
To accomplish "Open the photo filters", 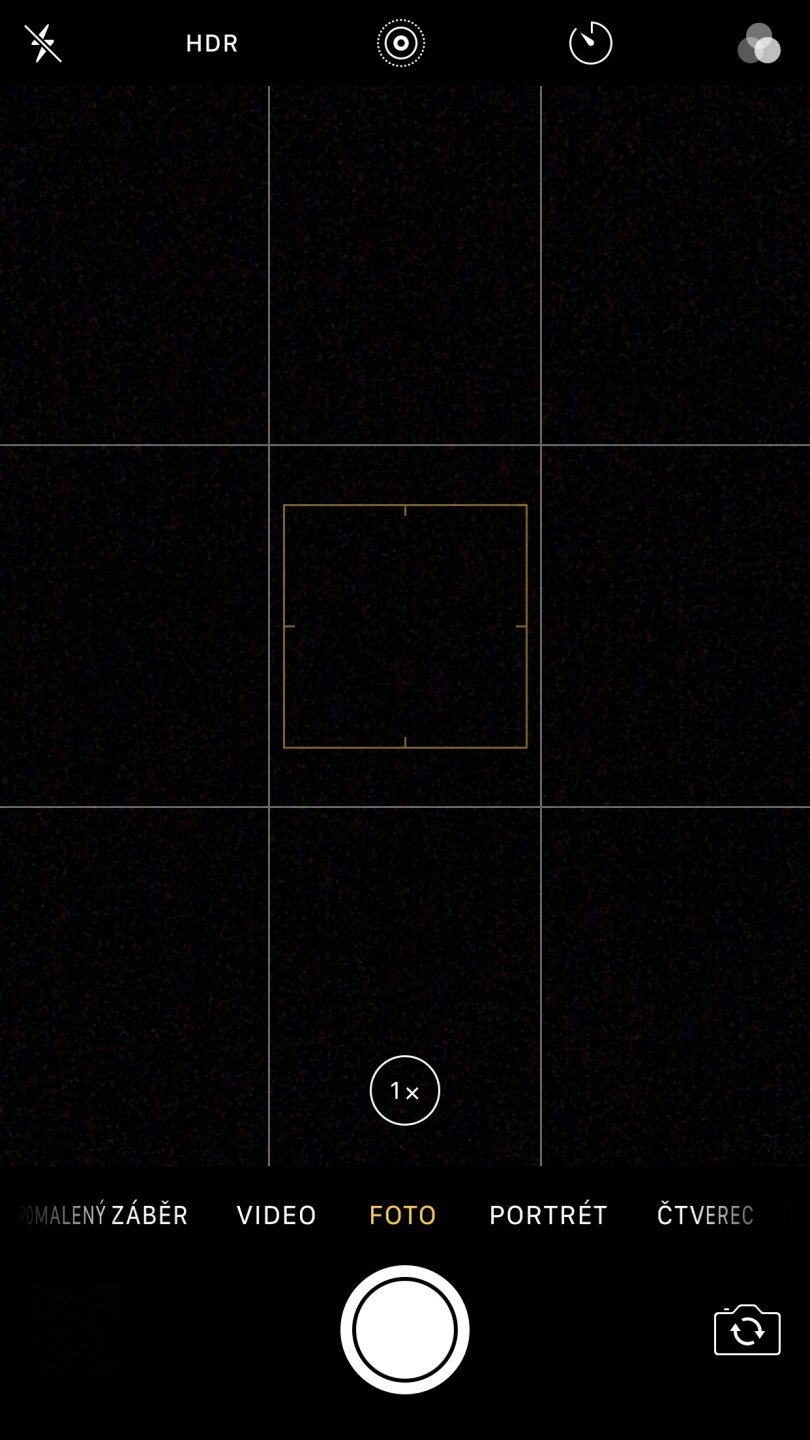I will (759, 44).
